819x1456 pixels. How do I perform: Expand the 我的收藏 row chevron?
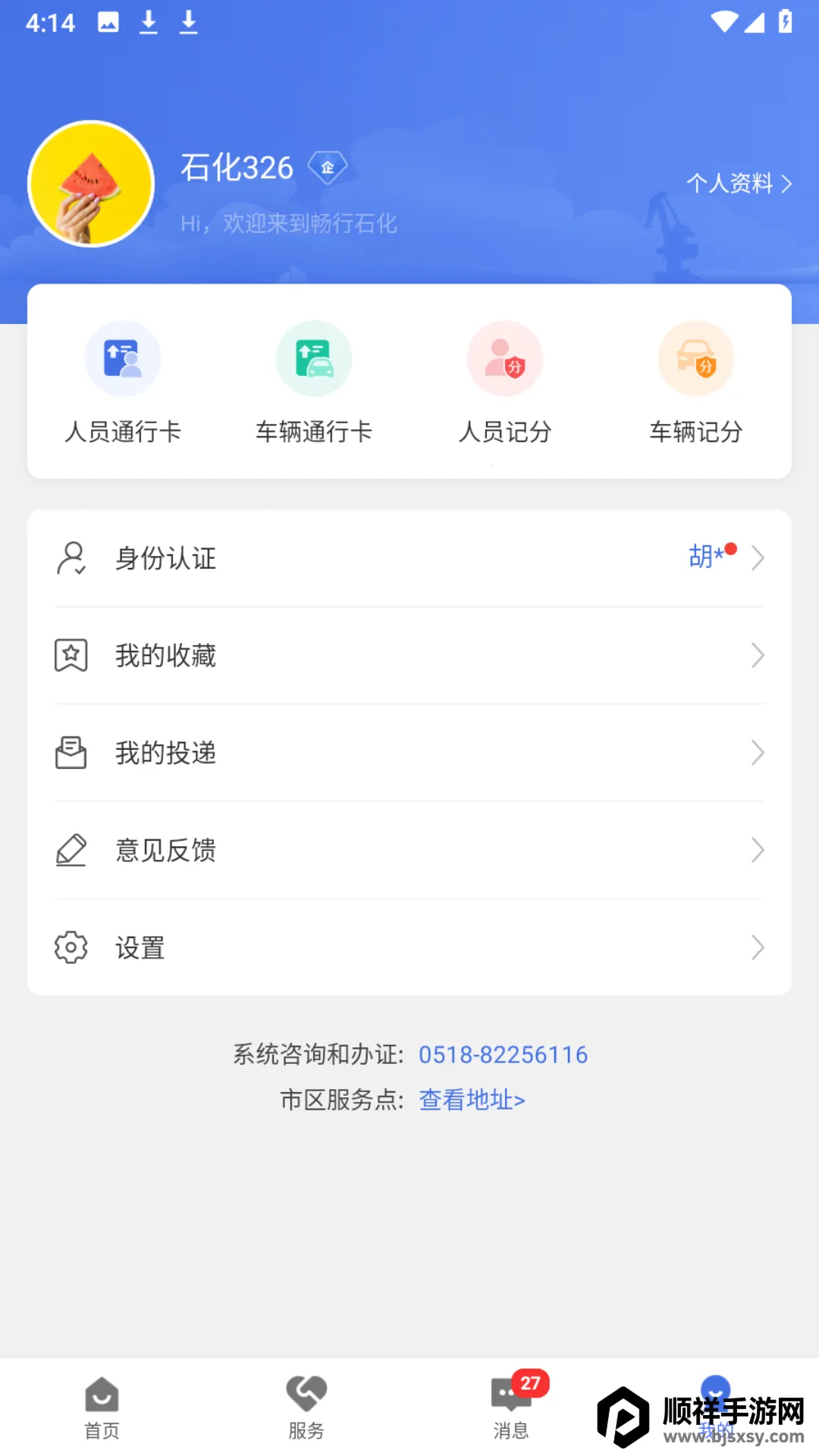[758, 655]
